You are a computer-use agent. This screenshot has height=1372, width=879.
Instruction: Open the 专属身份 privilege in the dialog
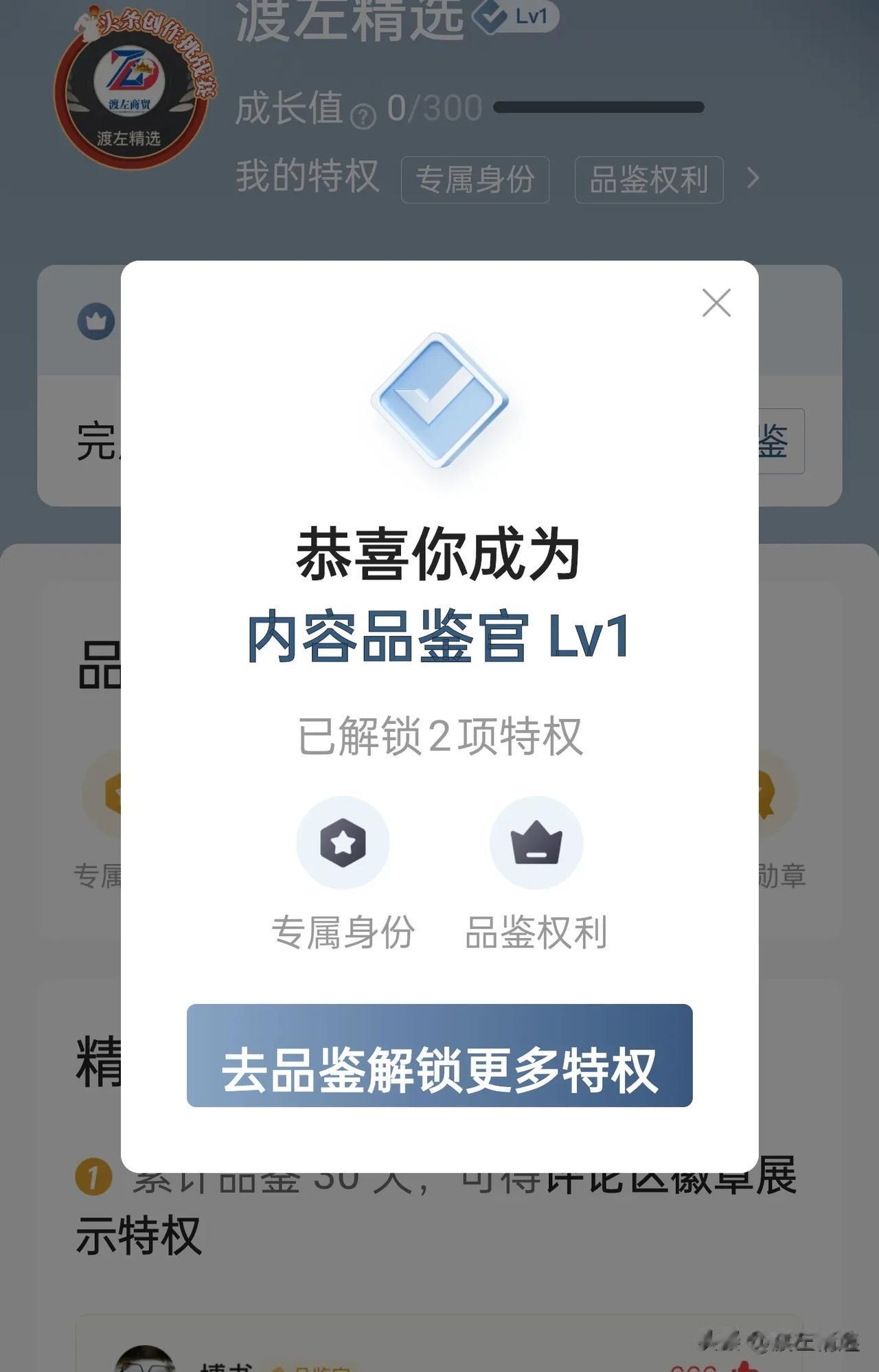(x=343, y=843)
